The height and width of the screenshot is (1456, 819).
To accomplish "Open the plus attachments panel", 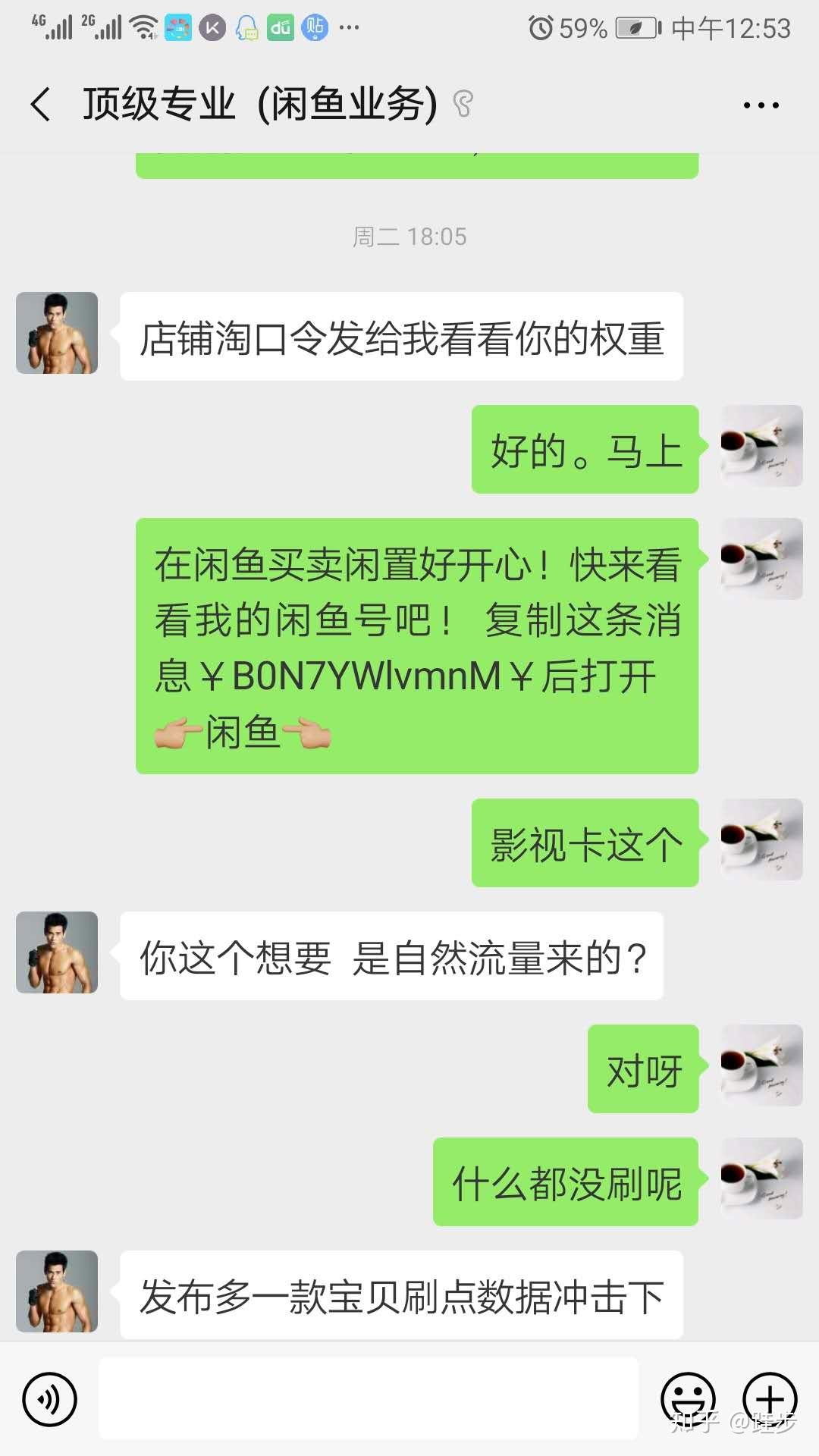I will (x=770, y=1399).
